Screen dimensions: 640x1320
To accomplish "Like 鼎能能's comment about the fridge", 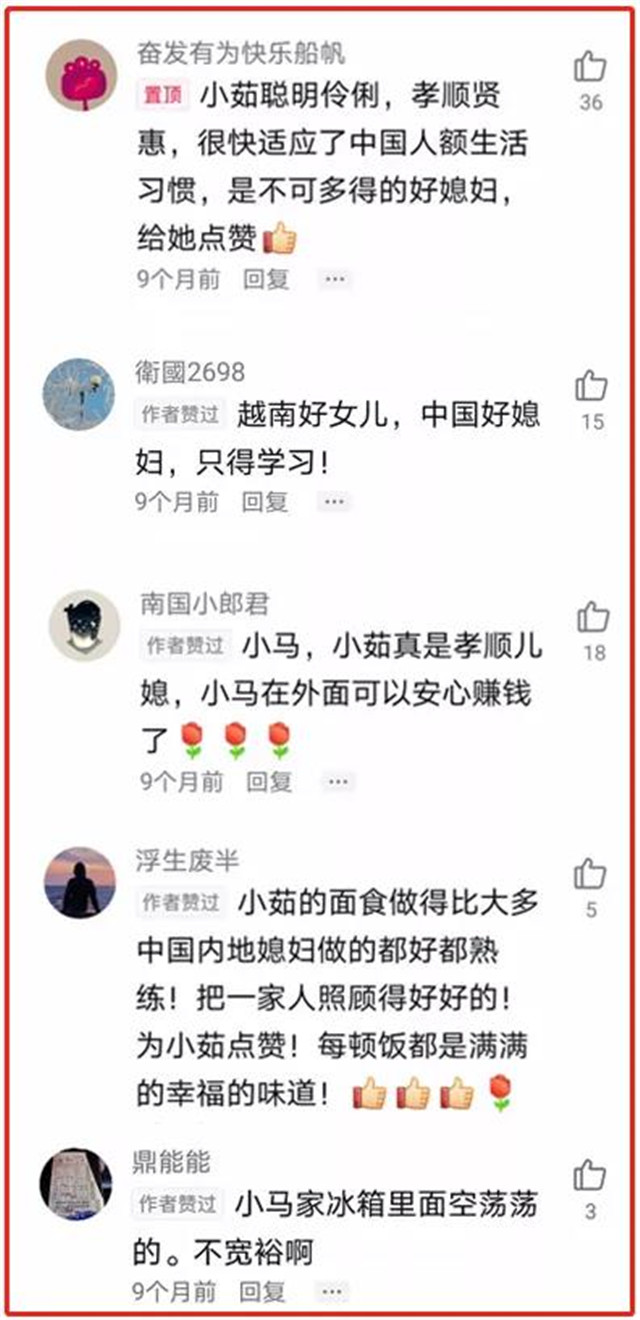I will coord(590,1176).
